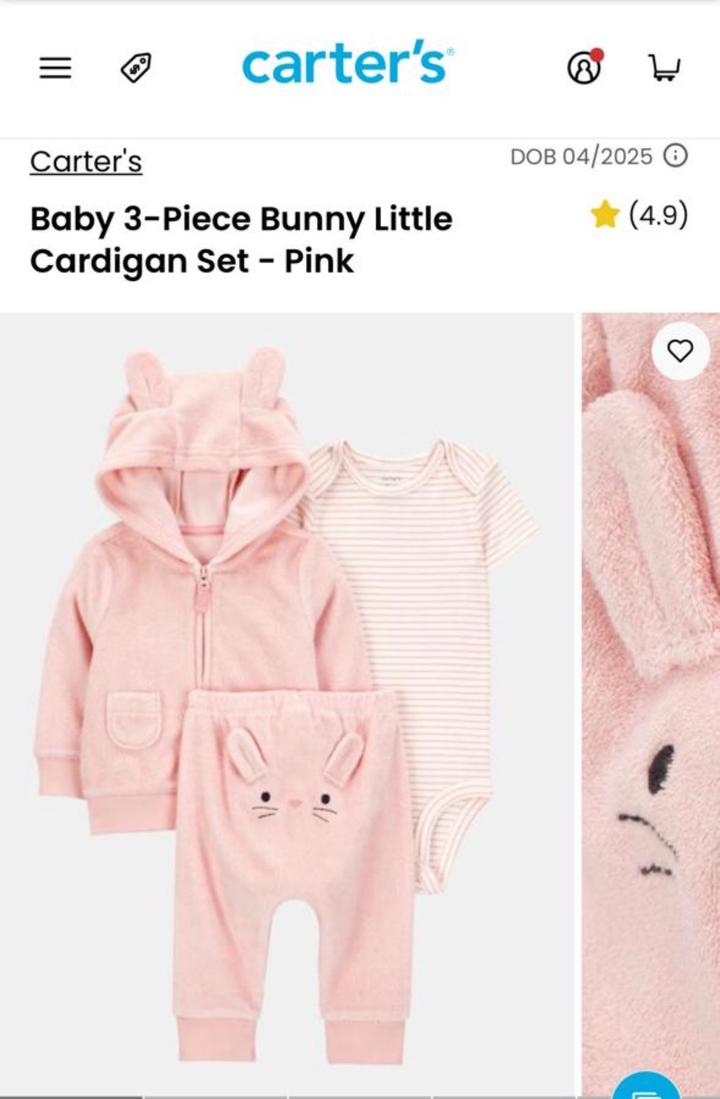Viewport: 720px width, 1099px height.
Task: Show info about DOB 04/2025
Action: tap(677, 156)
